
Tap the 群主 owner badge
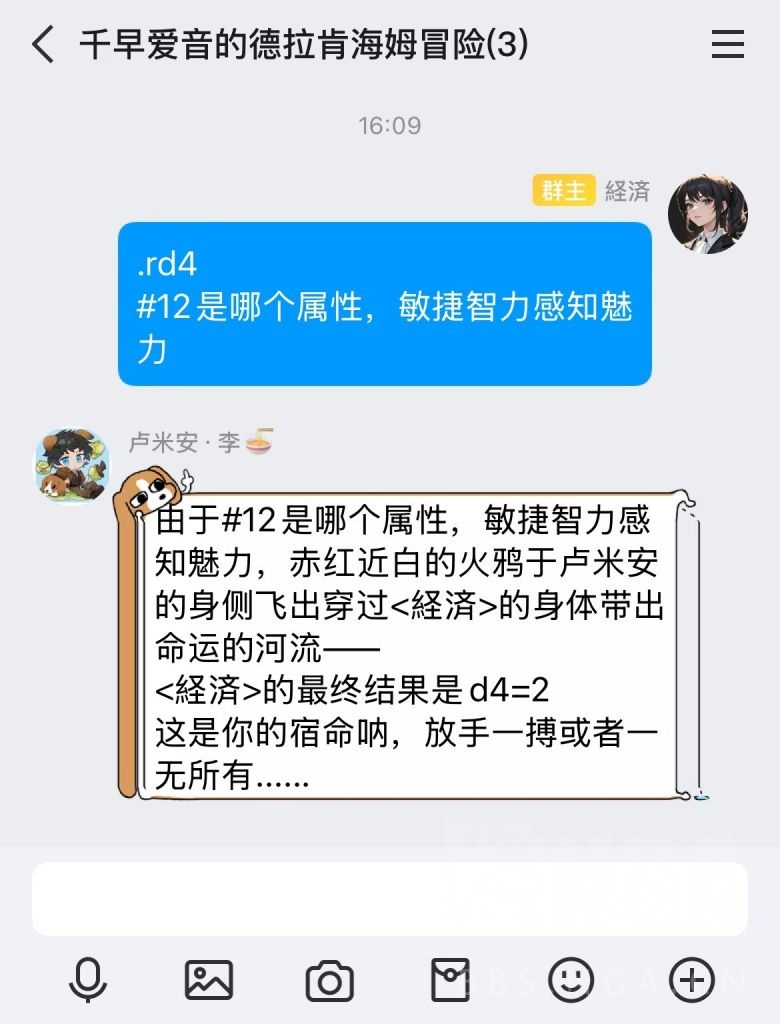[567, 192]
